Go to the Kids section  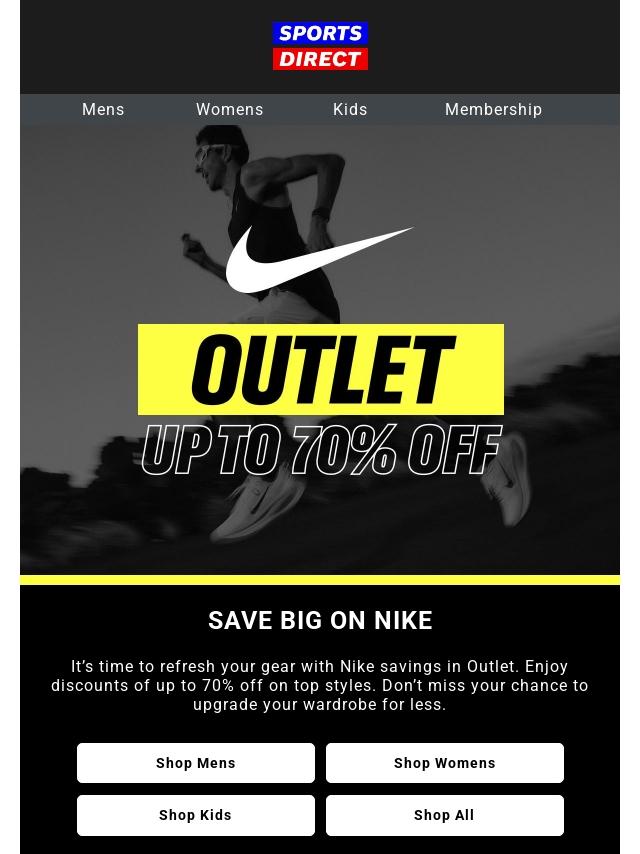350,110
